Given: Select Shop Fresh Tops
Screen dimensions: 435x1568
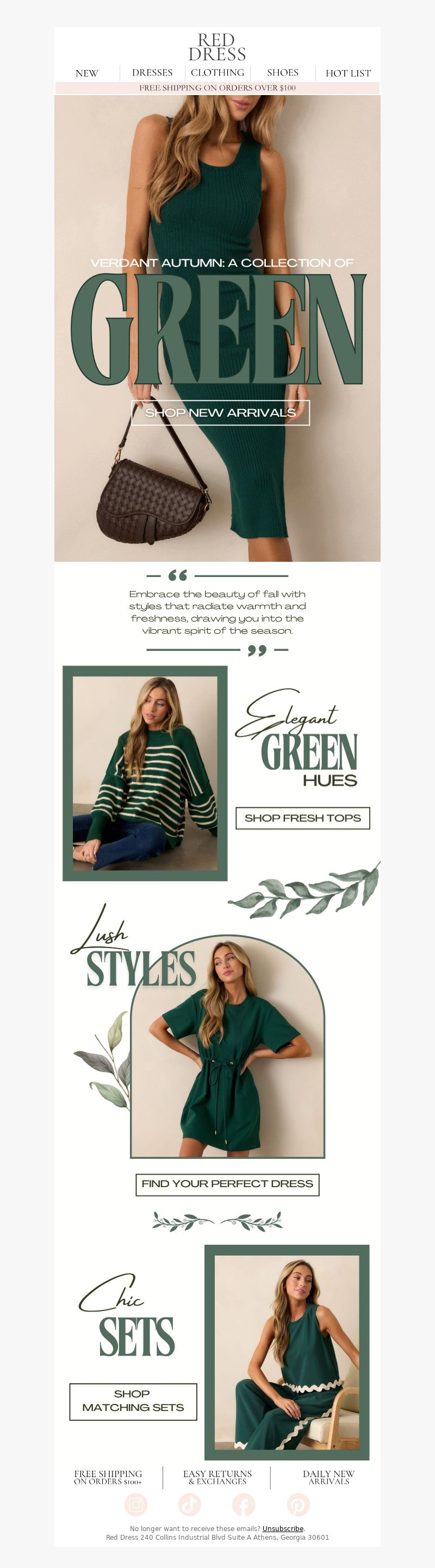Looking at the screenshot, I should click(x=303, y=818).
